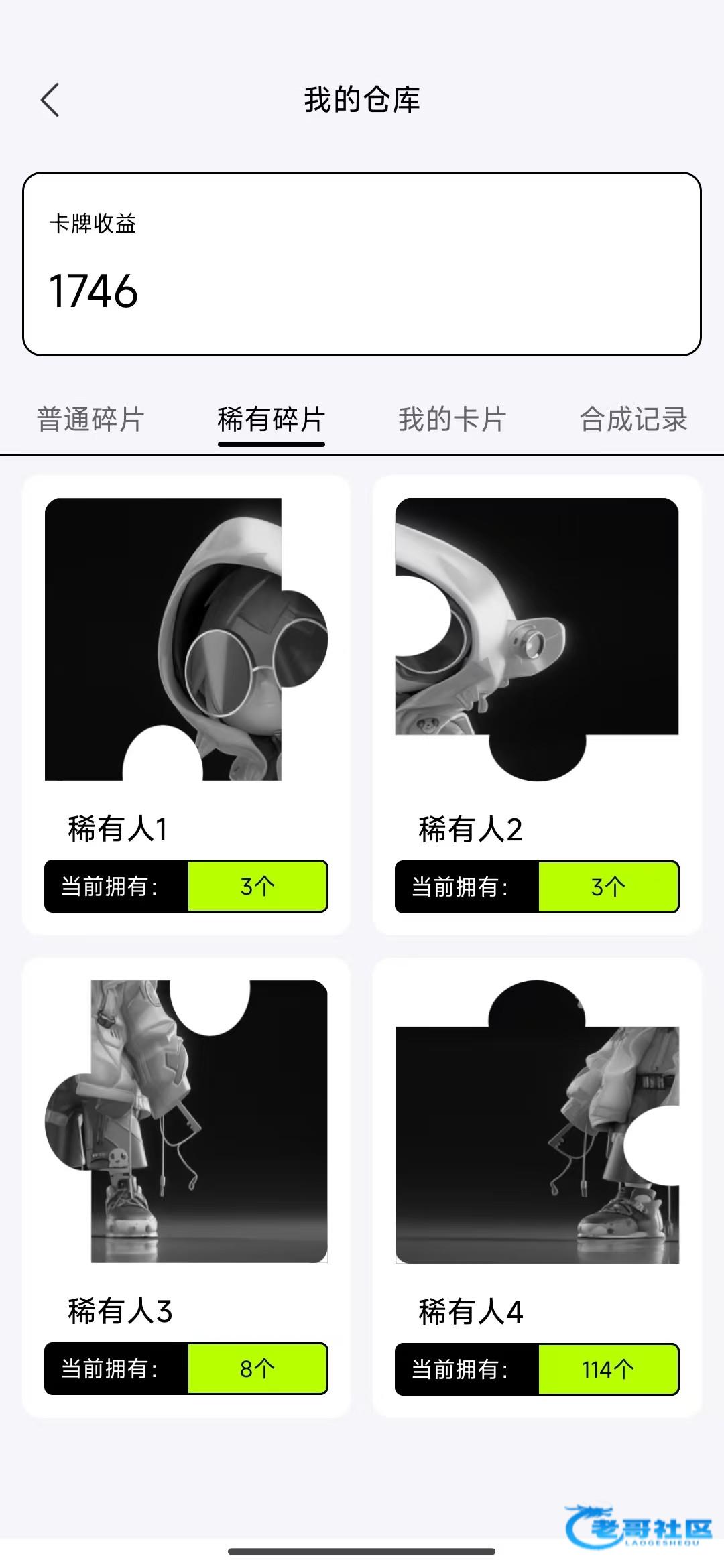The image size is (724, 1568).
Task: Open the 稀有人3 fragment card
Action: click(x=186, y=1121)
